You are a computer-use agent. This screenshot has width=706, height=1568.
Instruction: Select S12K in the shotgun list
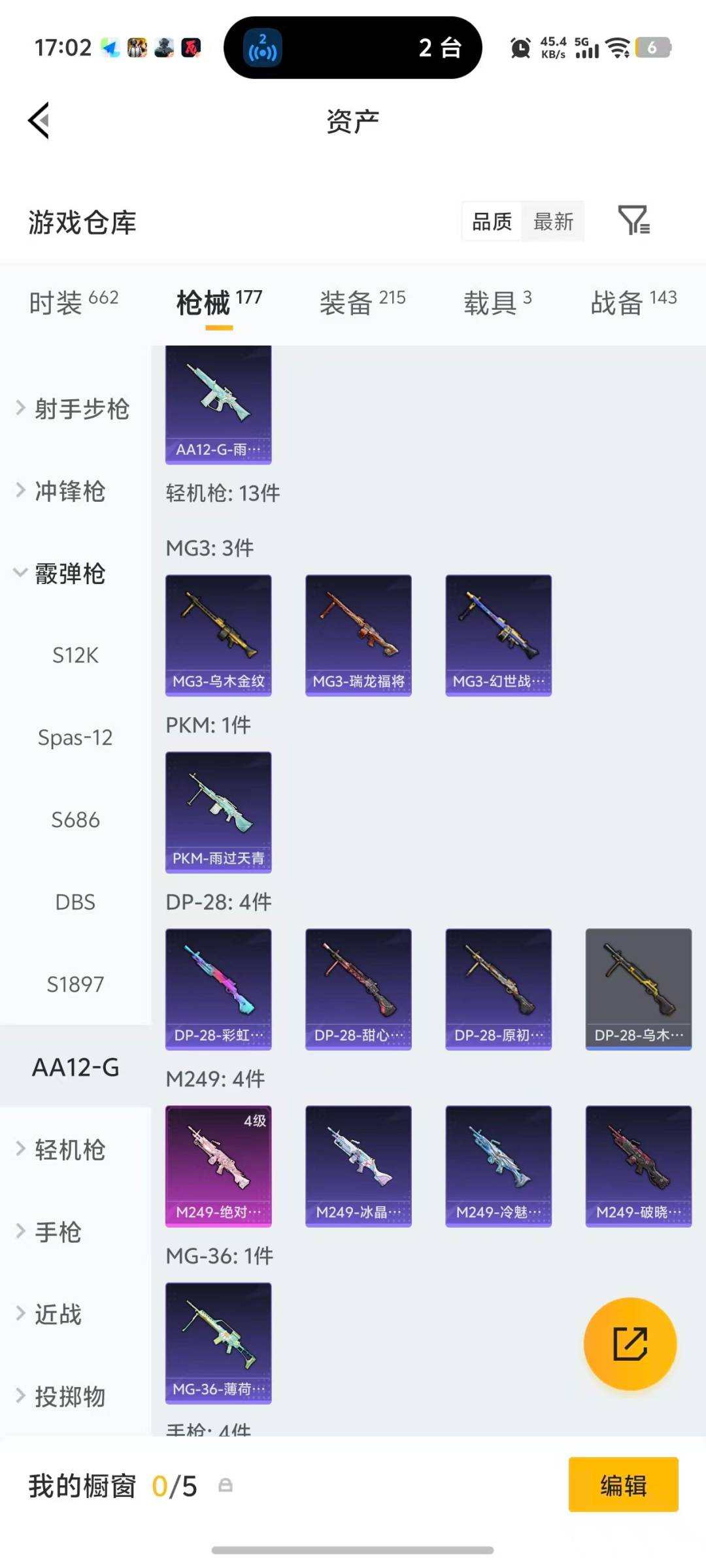click(75, 655)
